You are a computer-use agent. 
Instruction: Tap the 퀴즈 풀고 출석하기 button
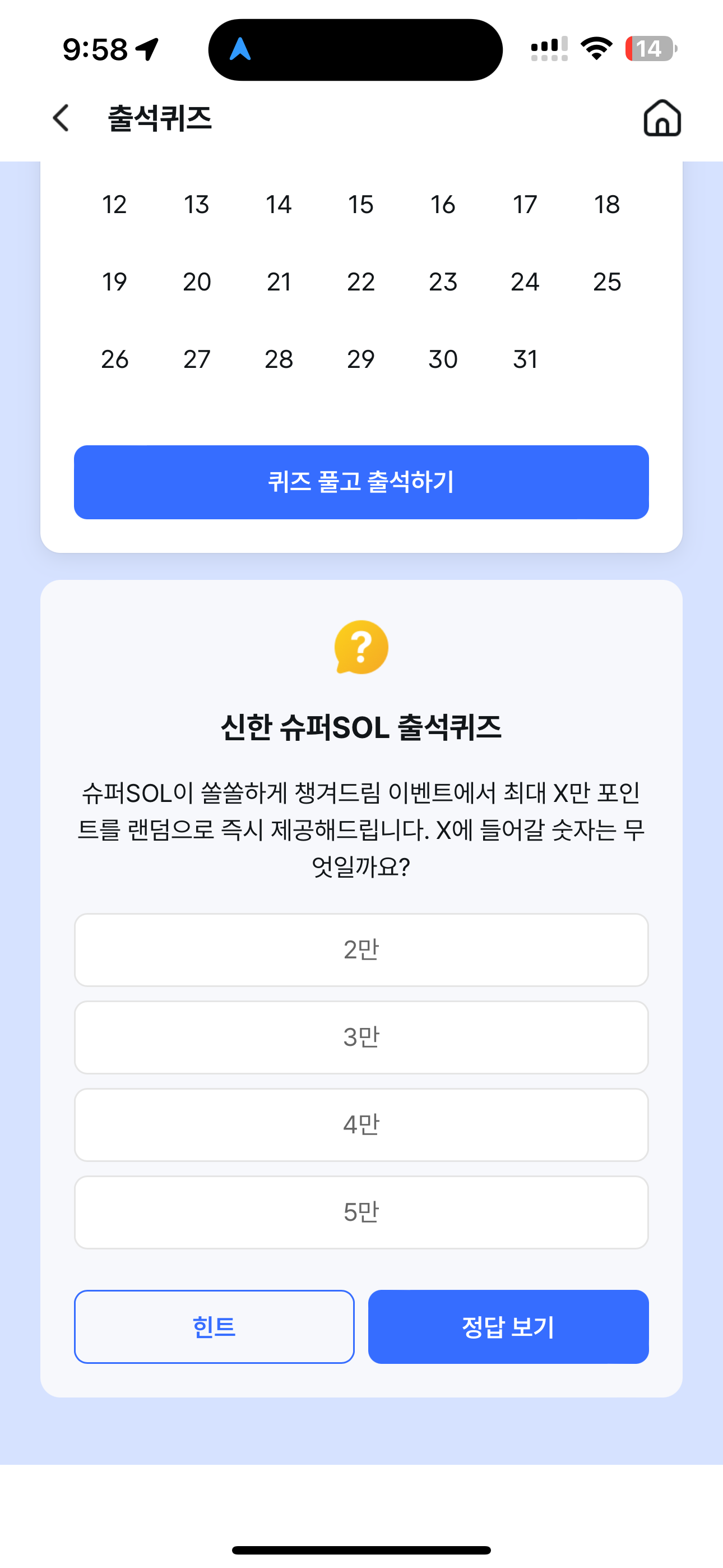tap(361, 482)
